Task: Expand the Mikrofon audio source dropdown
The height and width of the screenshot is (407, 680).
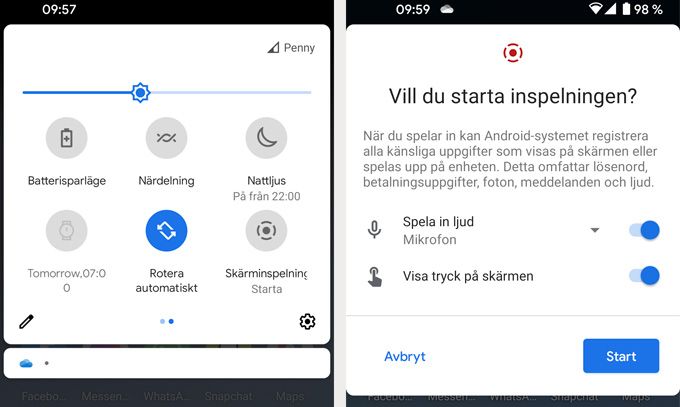Action: click(x=595, y=230)
